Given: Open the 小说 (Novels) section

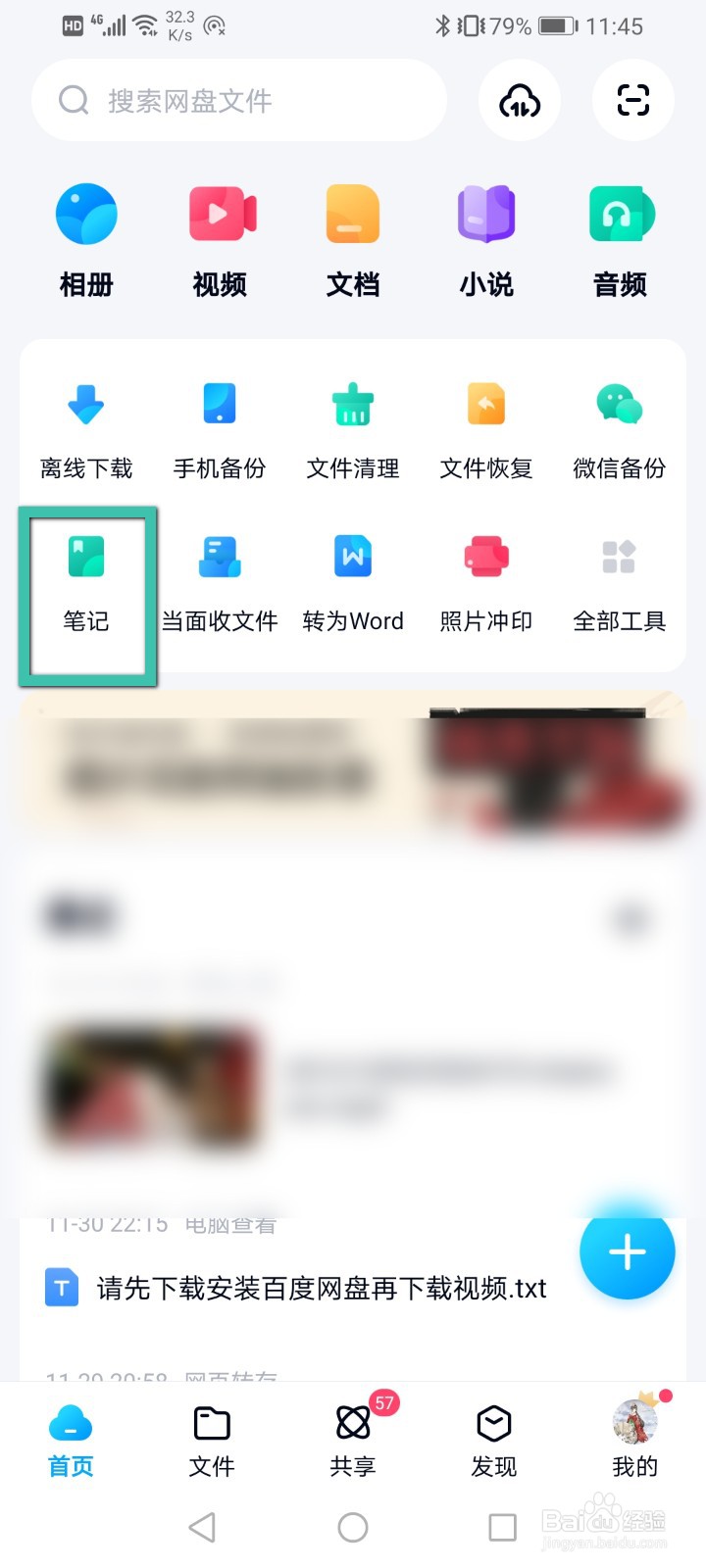Looking at the screenshot, I should 485,235.
